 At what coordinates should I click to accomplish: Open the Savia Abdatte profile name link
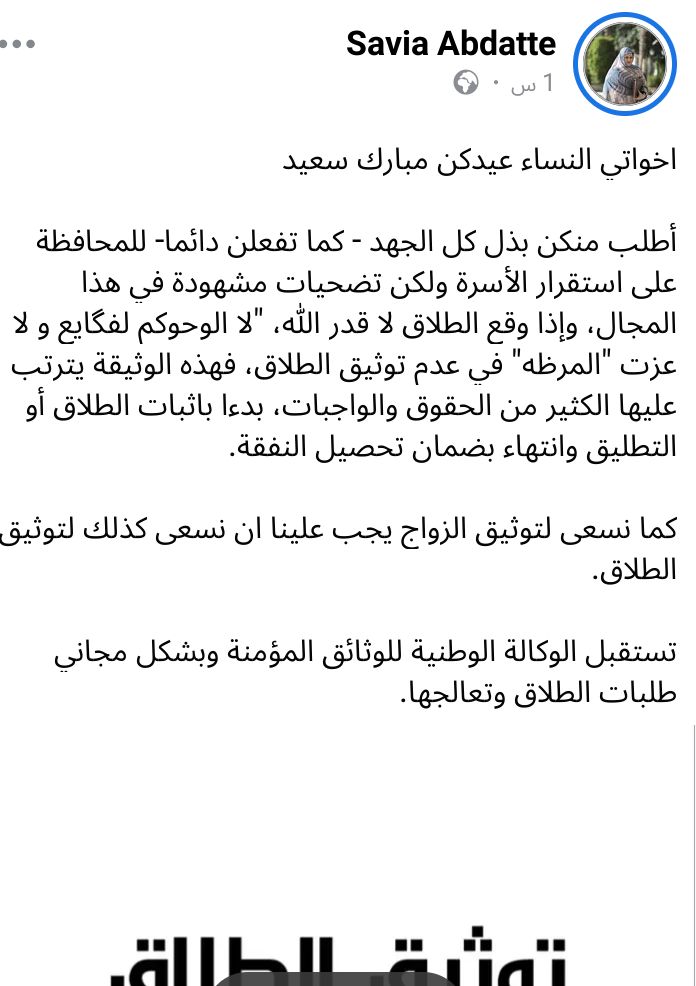(451, 44)
